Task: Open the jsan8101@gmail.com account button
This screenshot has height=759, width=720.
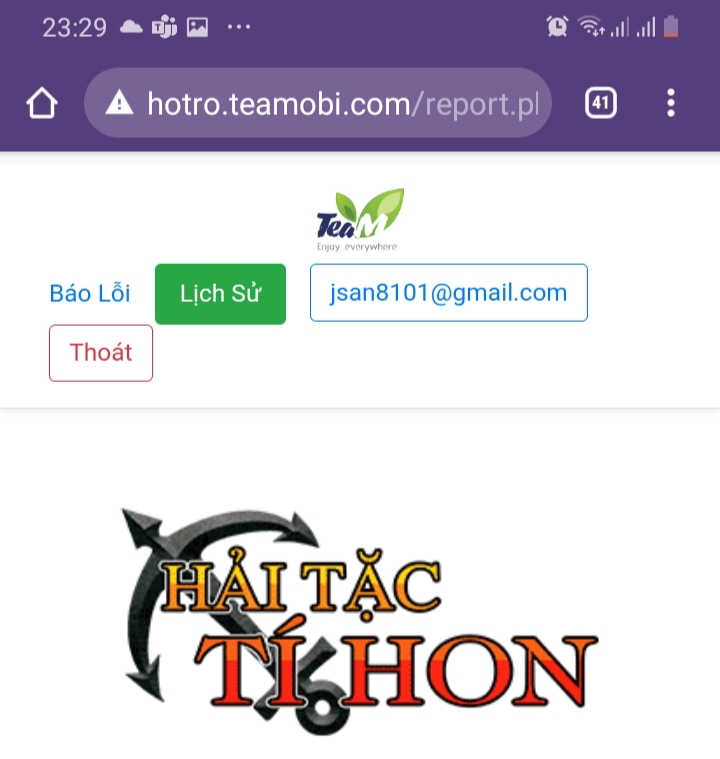Action: [x=448, y=293]
